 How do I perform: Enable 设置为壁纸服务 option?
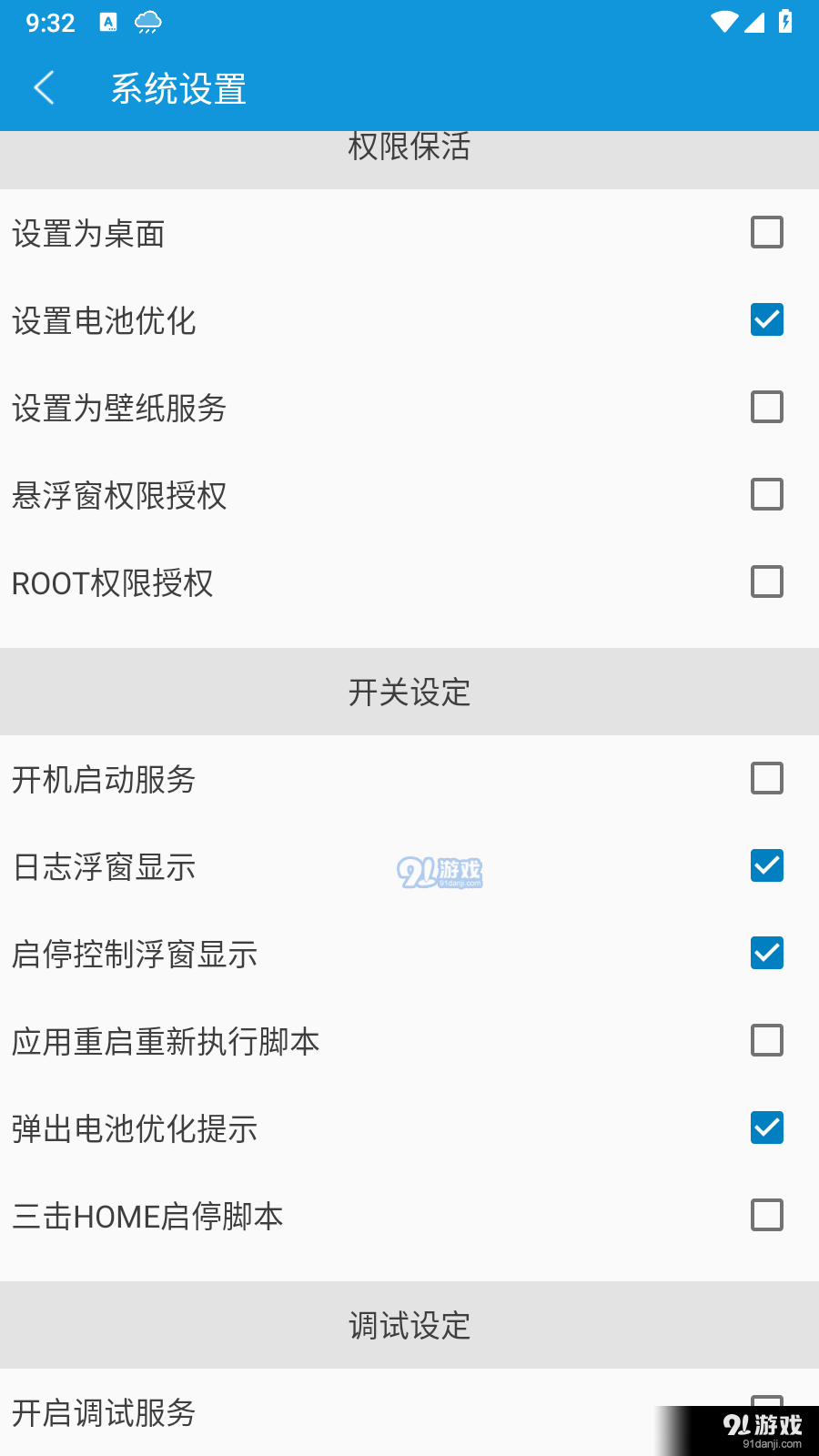tap(767, 407)
